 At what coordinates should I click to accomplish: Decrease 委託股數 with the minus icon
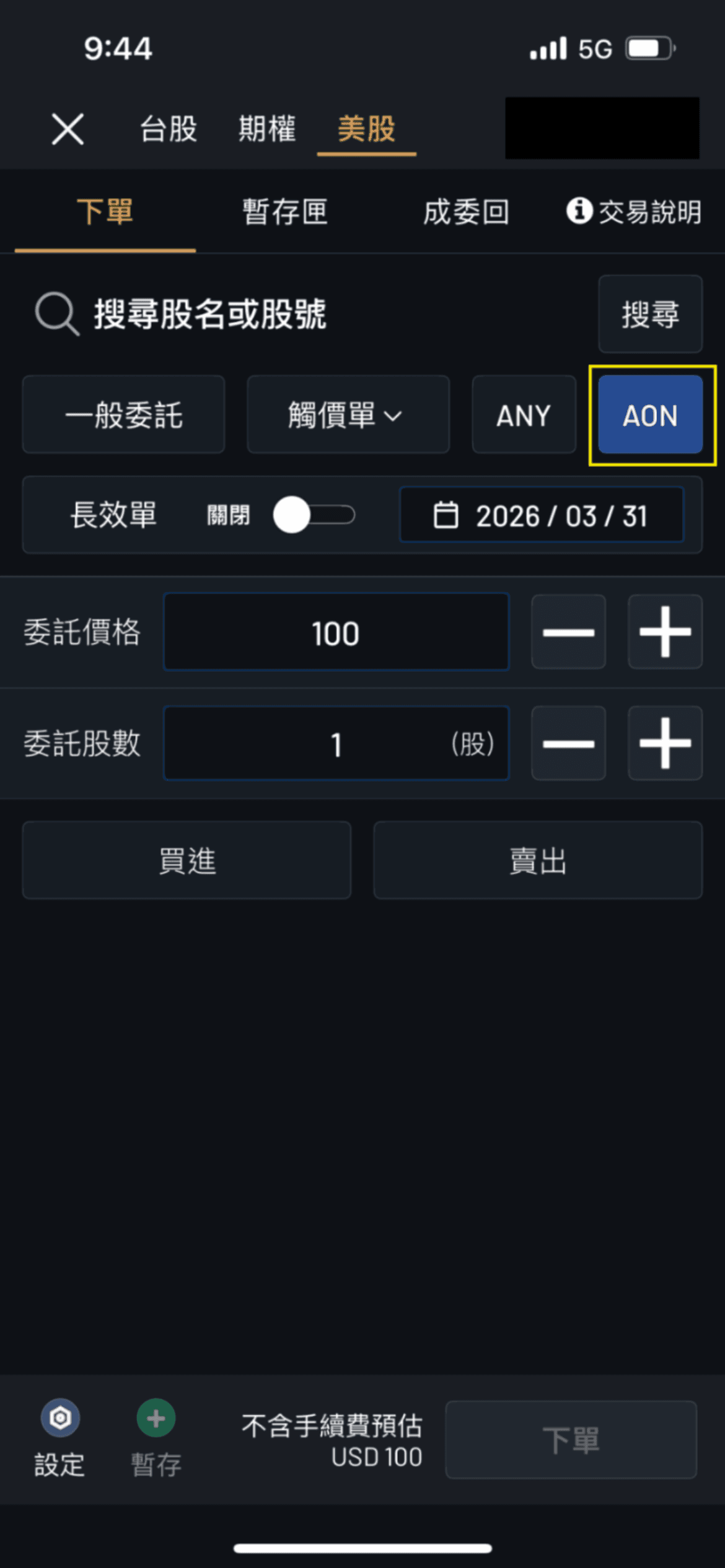568,743
